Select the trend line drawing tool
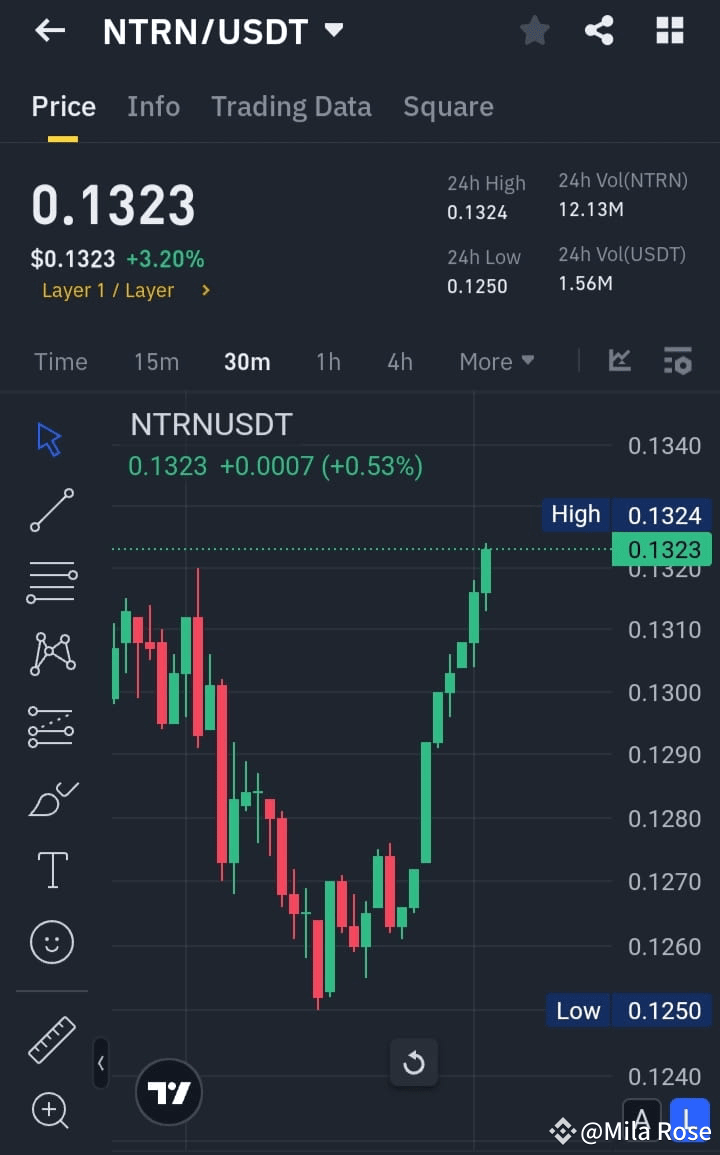This screenshot has height=1155, width=720. coord(50,510)
